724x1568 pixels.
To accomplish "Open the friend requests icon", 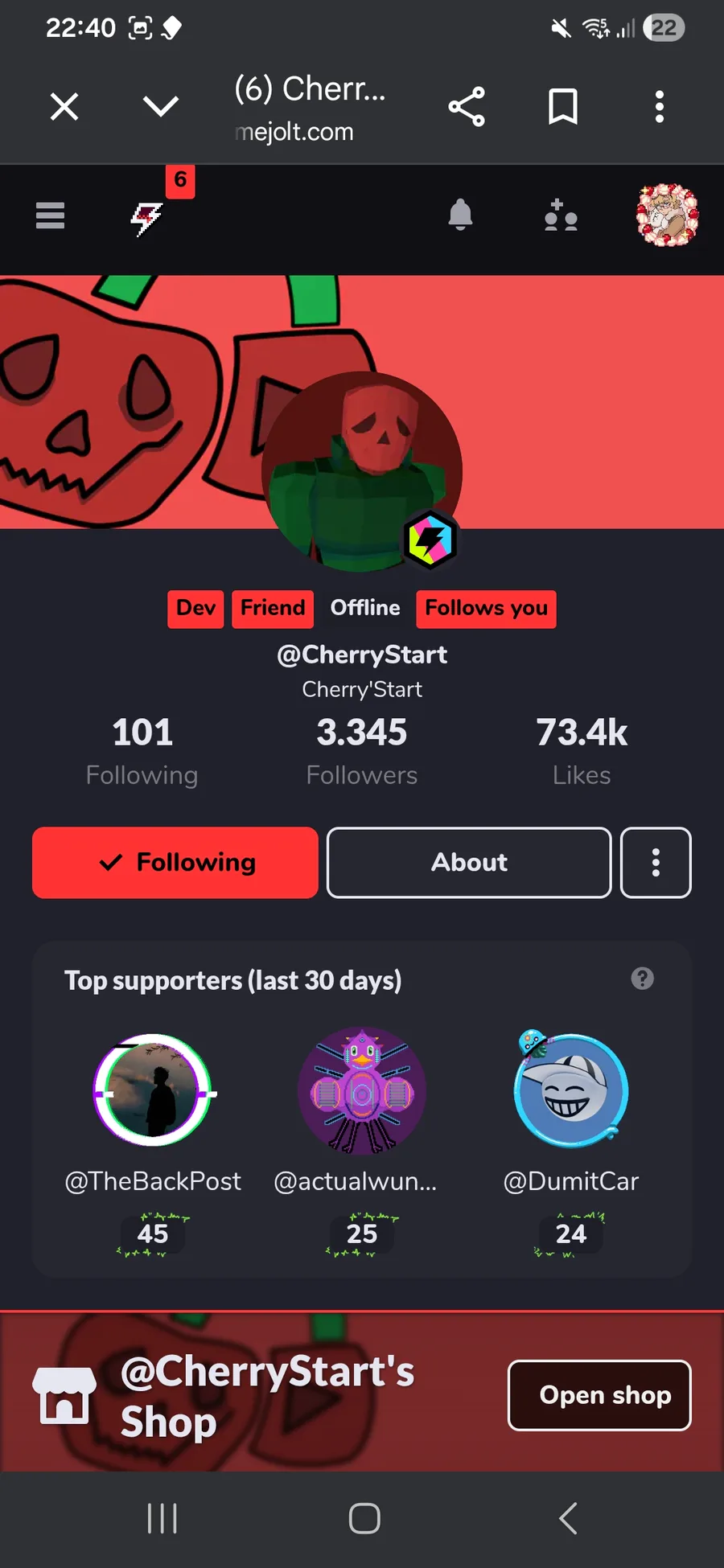I will coord(561,215).
